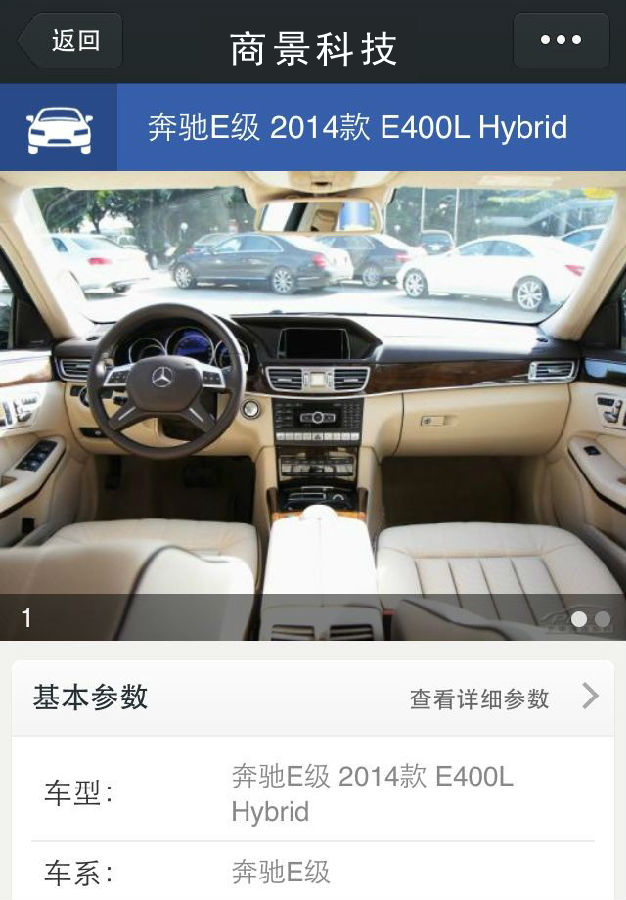Tap the 返回 back button
The width and height of the screenshot is (626, 900).
pyautogui.click(x=70, y=41)
